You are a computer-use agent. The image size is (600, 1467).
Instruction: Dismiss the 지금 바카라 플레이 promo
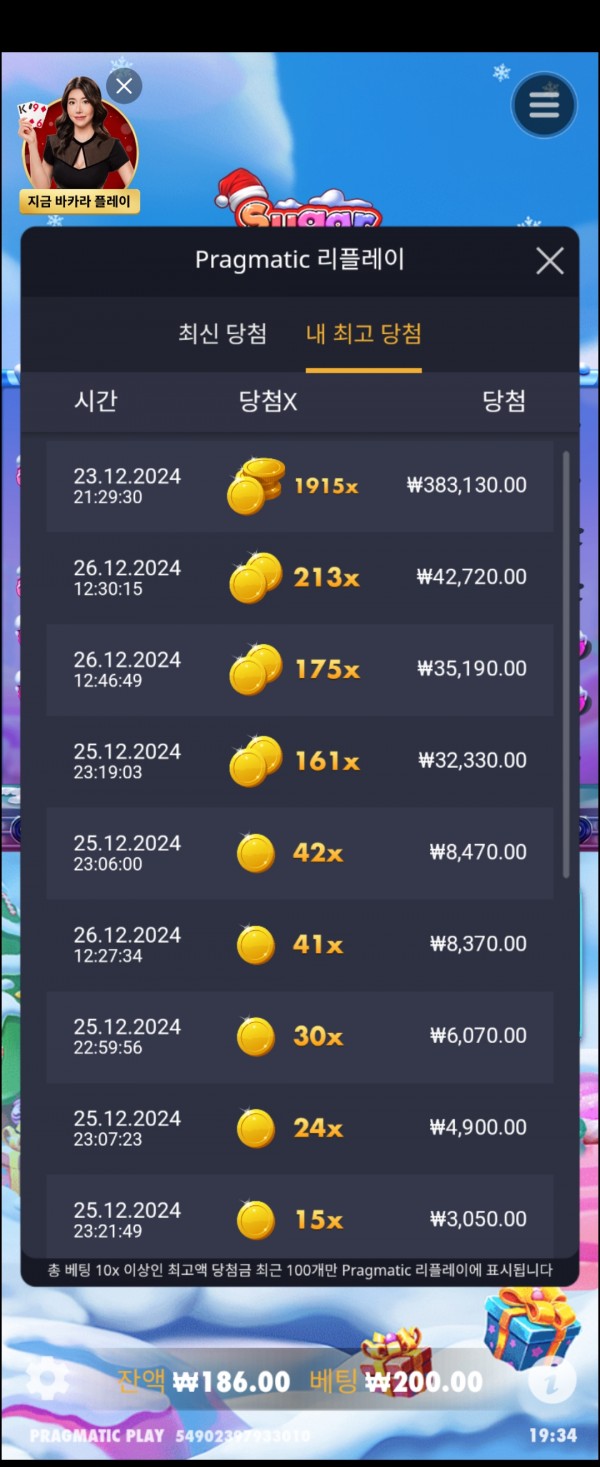[x=124, y=87]
